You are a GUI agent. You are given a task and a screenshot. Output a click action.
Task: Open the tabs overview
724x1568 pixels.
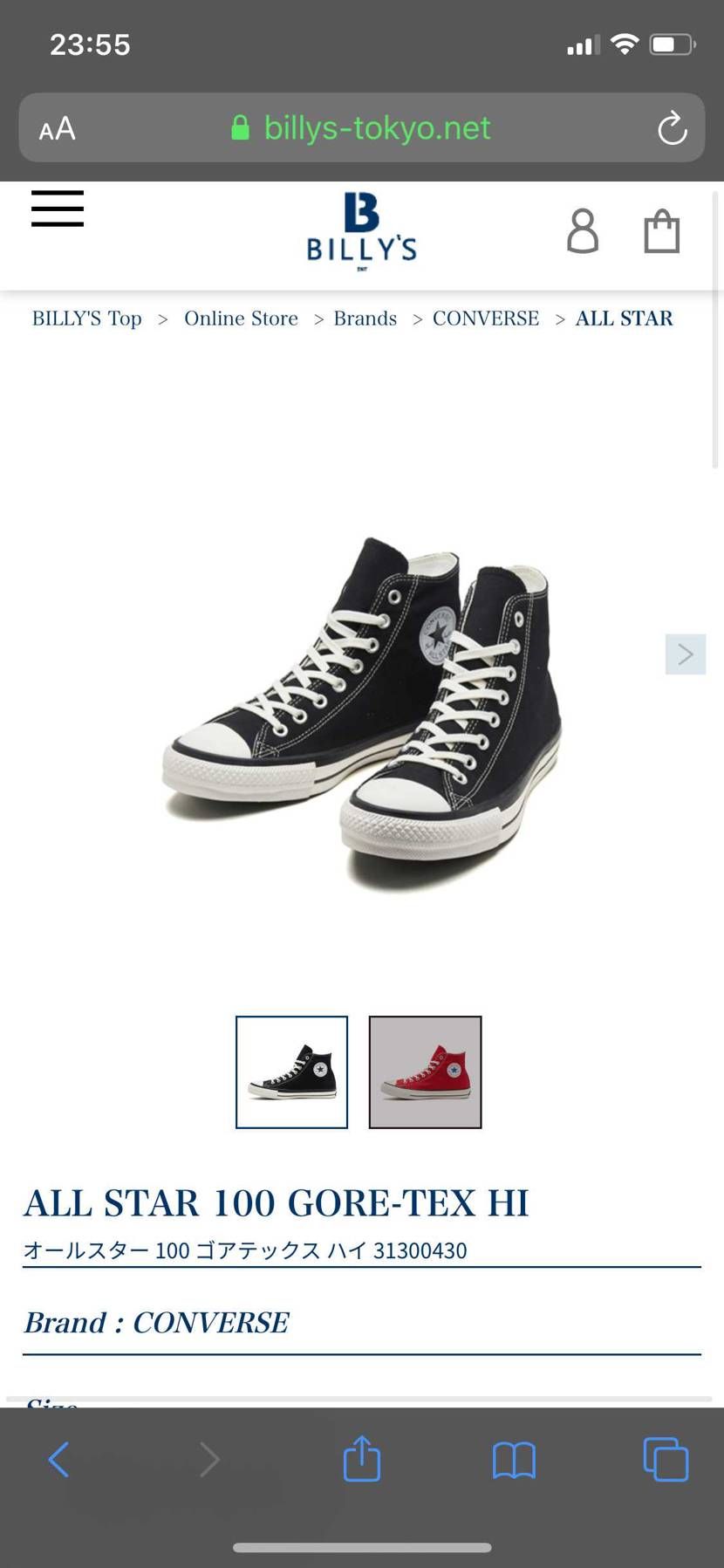click(666, 1459)
